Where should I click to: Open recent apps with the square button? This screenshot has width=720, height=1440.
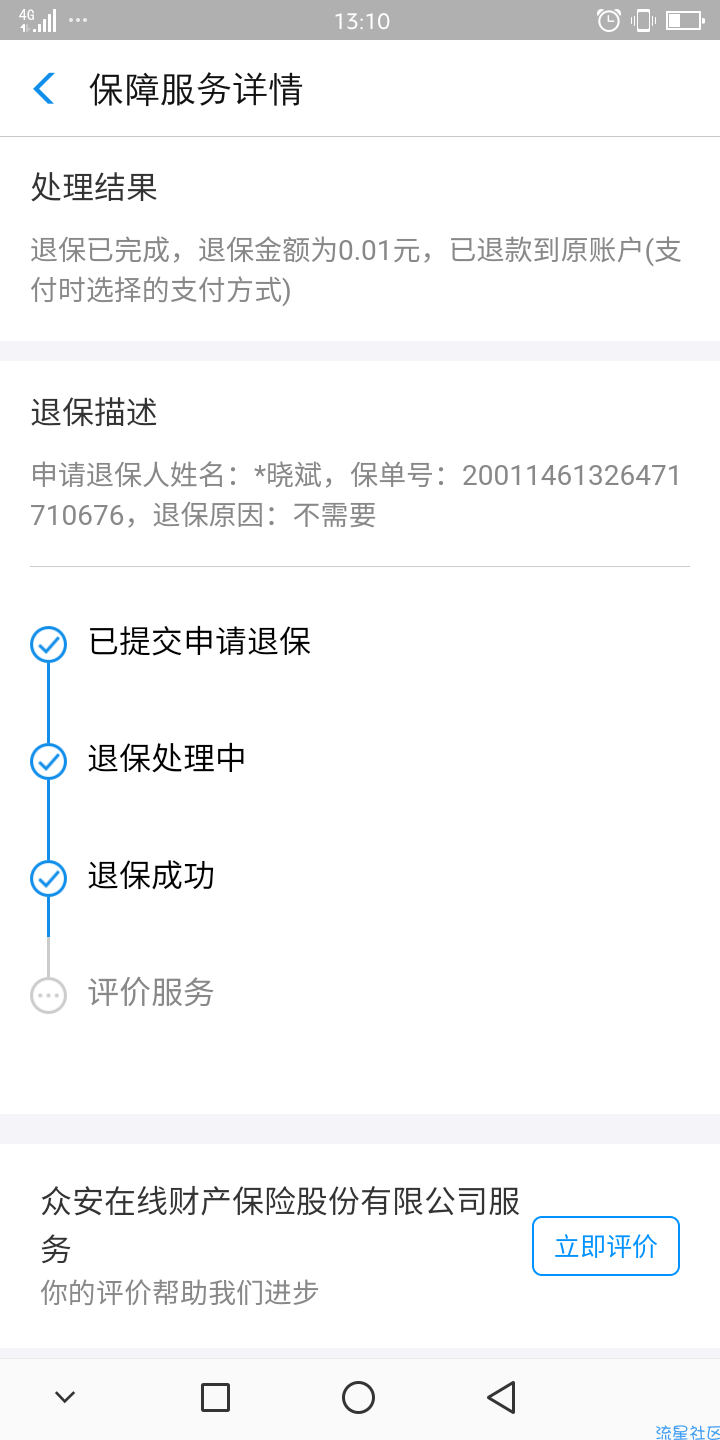point(215,1397)
